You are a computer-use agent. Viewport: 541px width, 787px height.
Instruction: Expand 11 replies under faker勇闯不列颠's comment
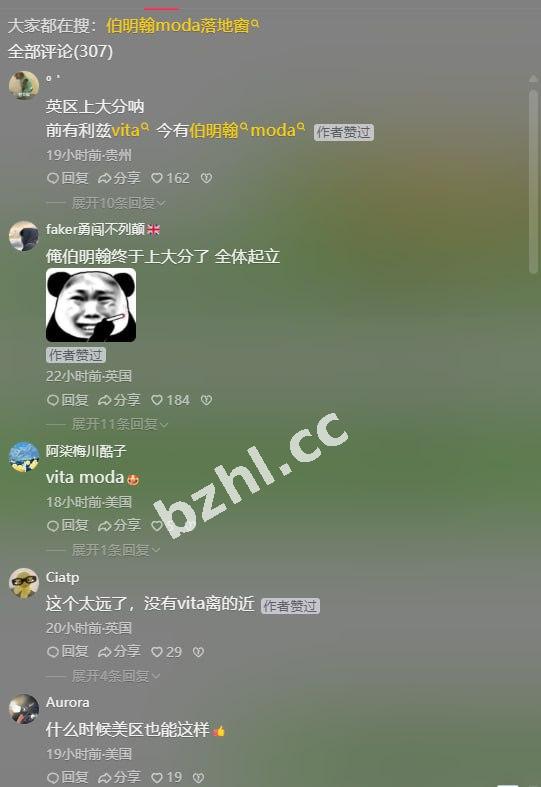click(x=119, y=424)
